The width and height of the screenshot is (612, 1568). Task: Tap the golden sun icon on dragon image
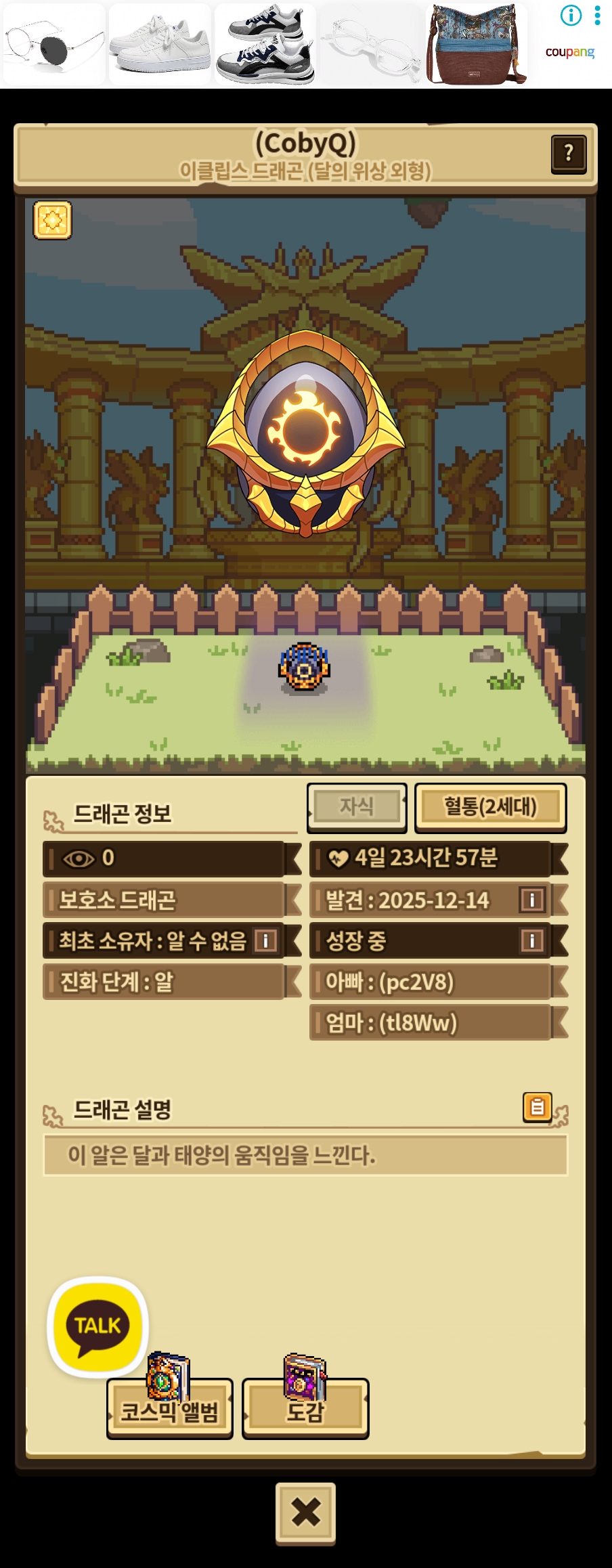tap(52, 220)
